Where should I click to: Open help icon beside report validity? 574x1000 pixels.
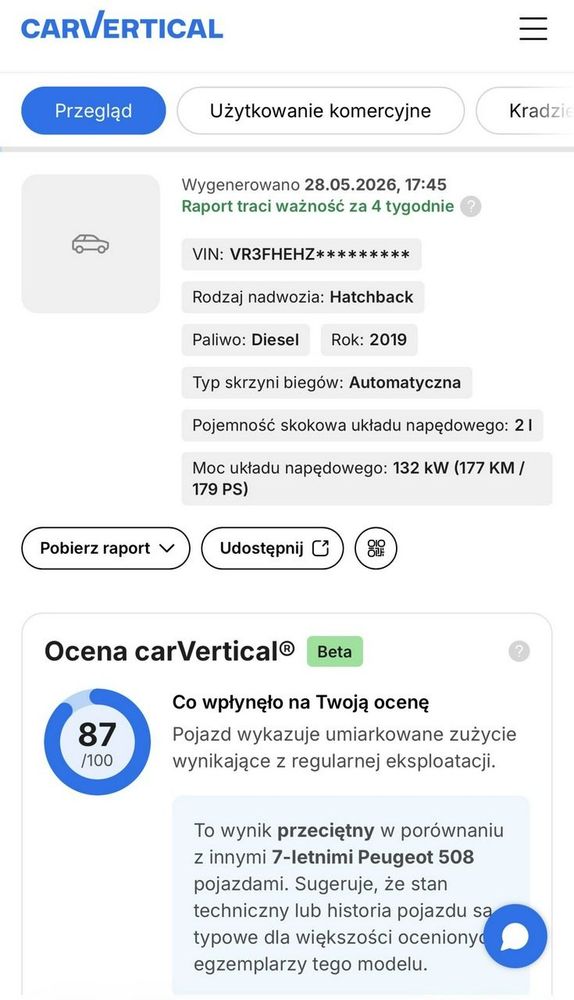pos(471,207)
